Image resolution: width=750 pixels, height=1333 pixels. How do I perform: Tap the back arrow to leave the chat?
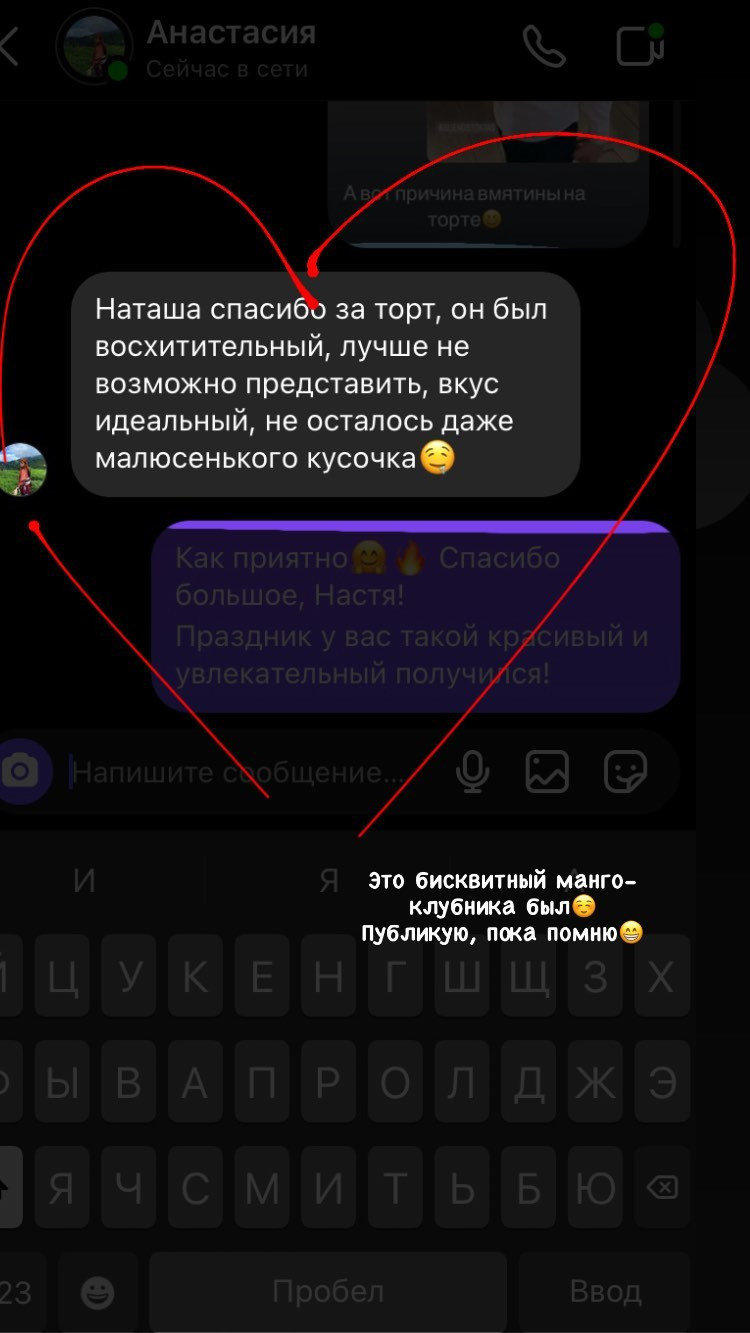[10, 45]
